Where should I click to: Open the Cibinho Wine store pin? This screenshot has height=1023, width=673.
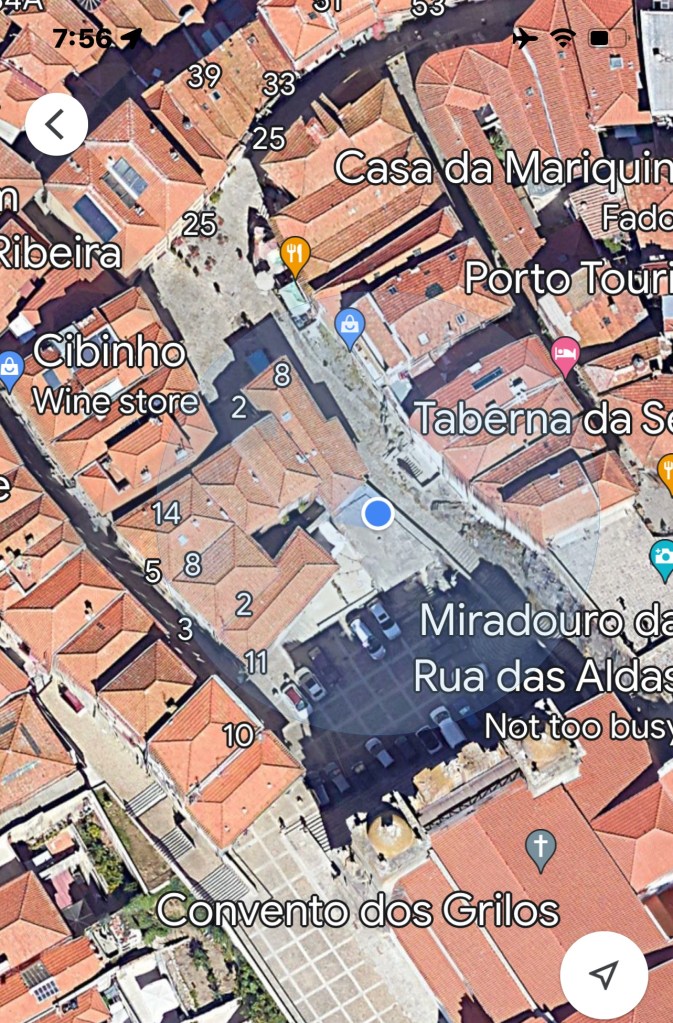coord(11,368)
